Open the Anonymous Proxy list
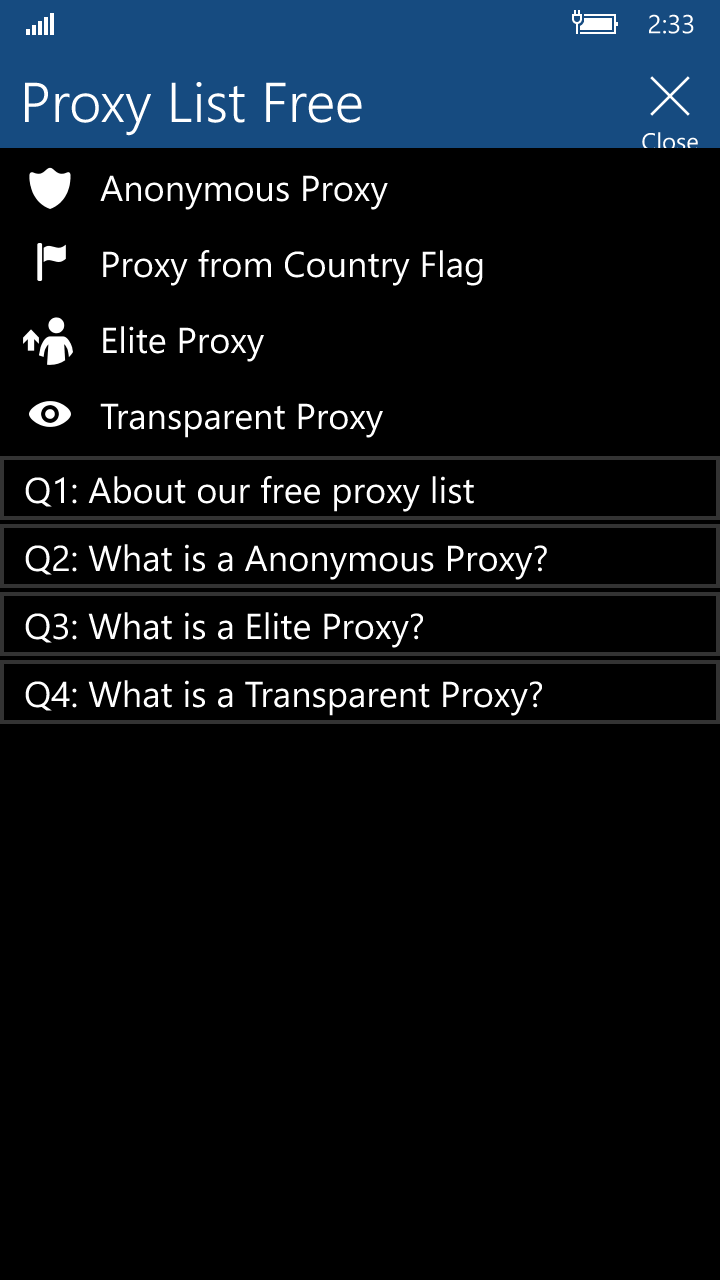Screen dimensions: 720x1280 point(243,190)
